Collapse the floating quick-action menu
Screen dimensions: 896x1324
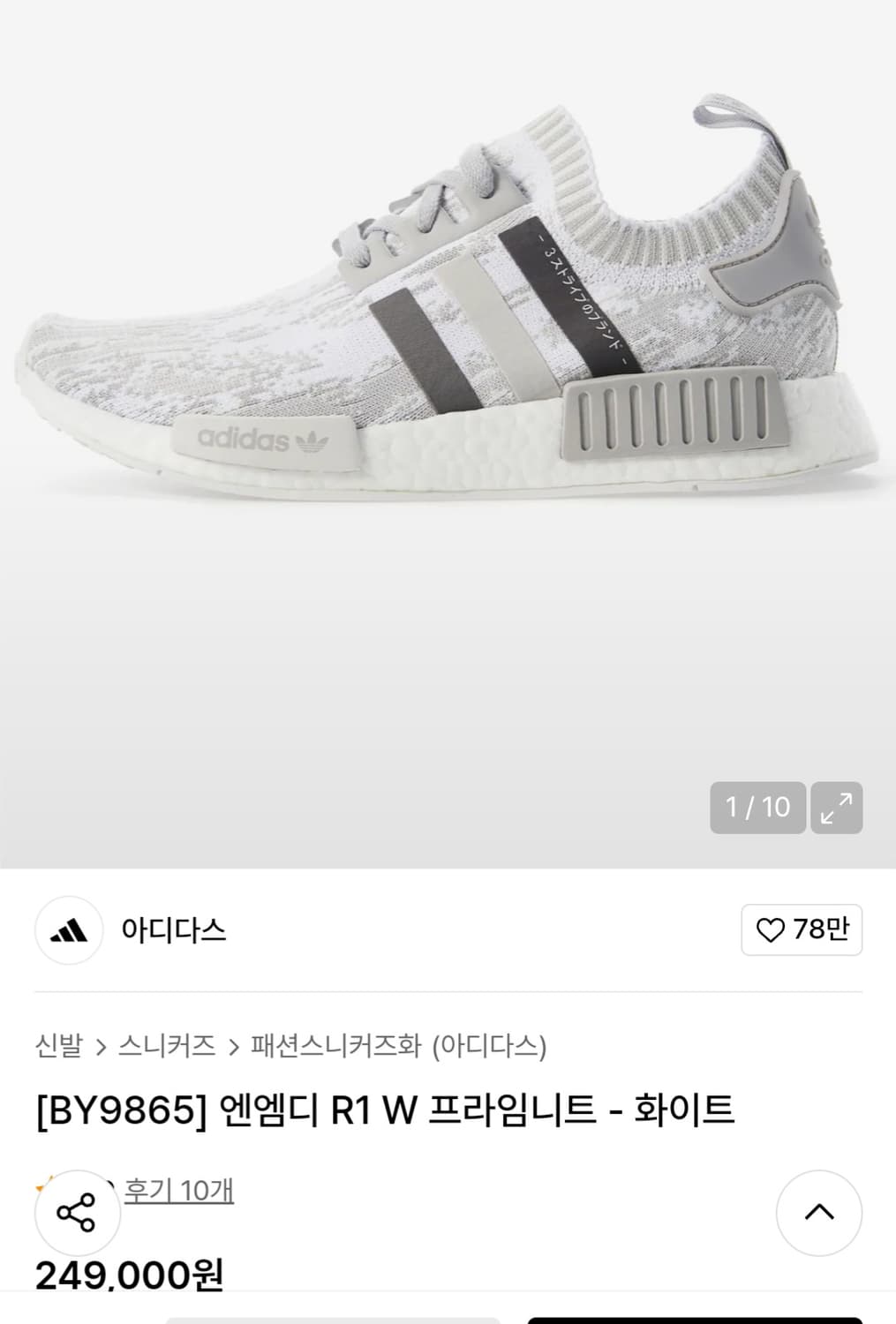[819, 1213]
